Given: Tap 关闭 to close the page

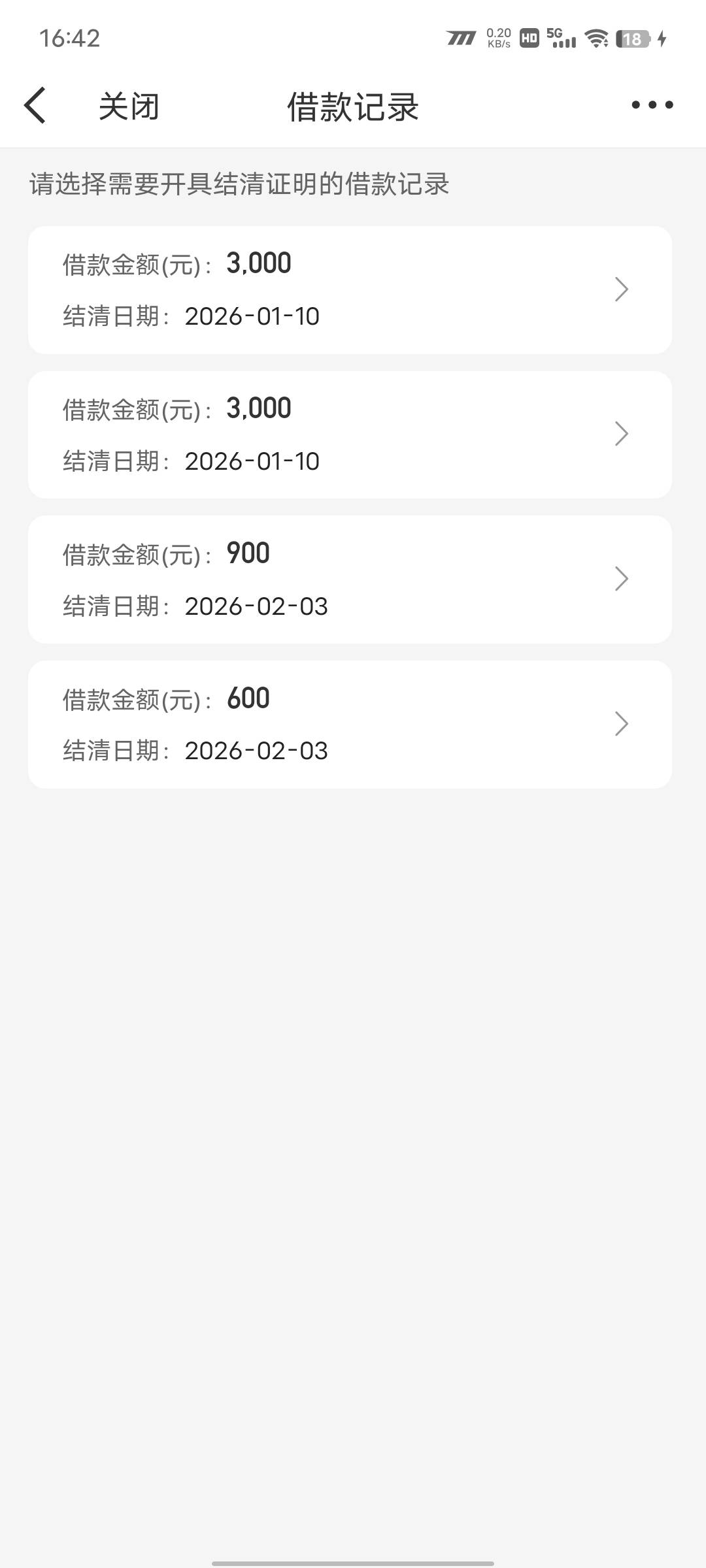Looking at the screenshot, I should coord(129,106).
